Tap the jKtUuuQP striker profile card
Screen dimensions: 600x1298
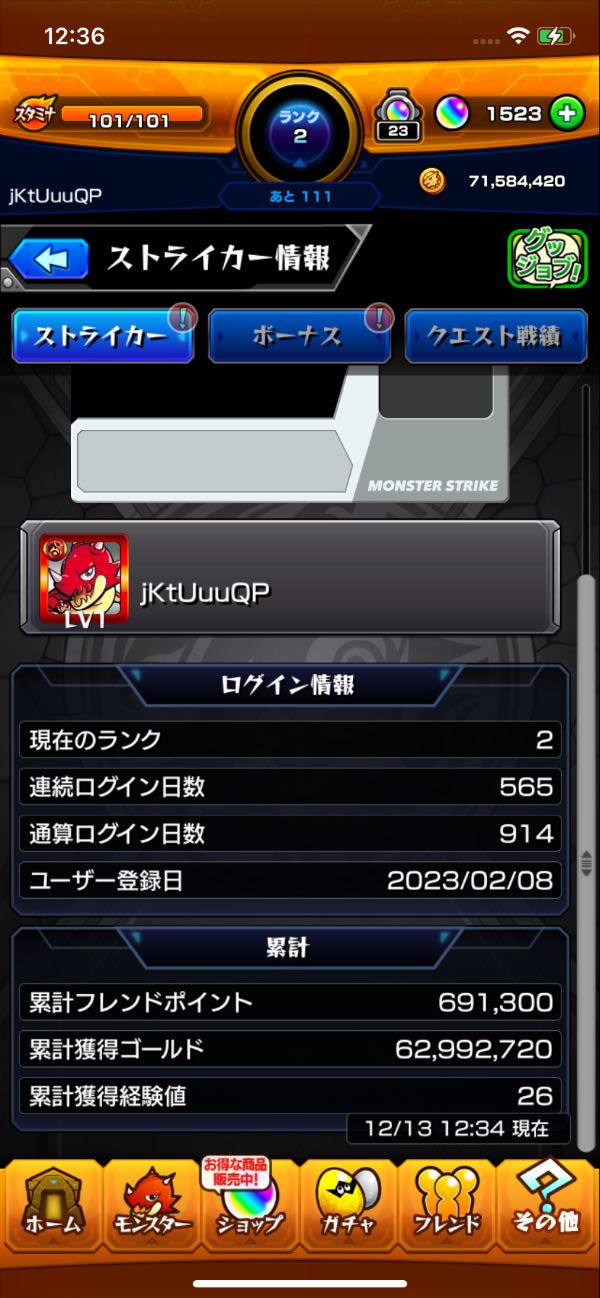tap(289, 579)
